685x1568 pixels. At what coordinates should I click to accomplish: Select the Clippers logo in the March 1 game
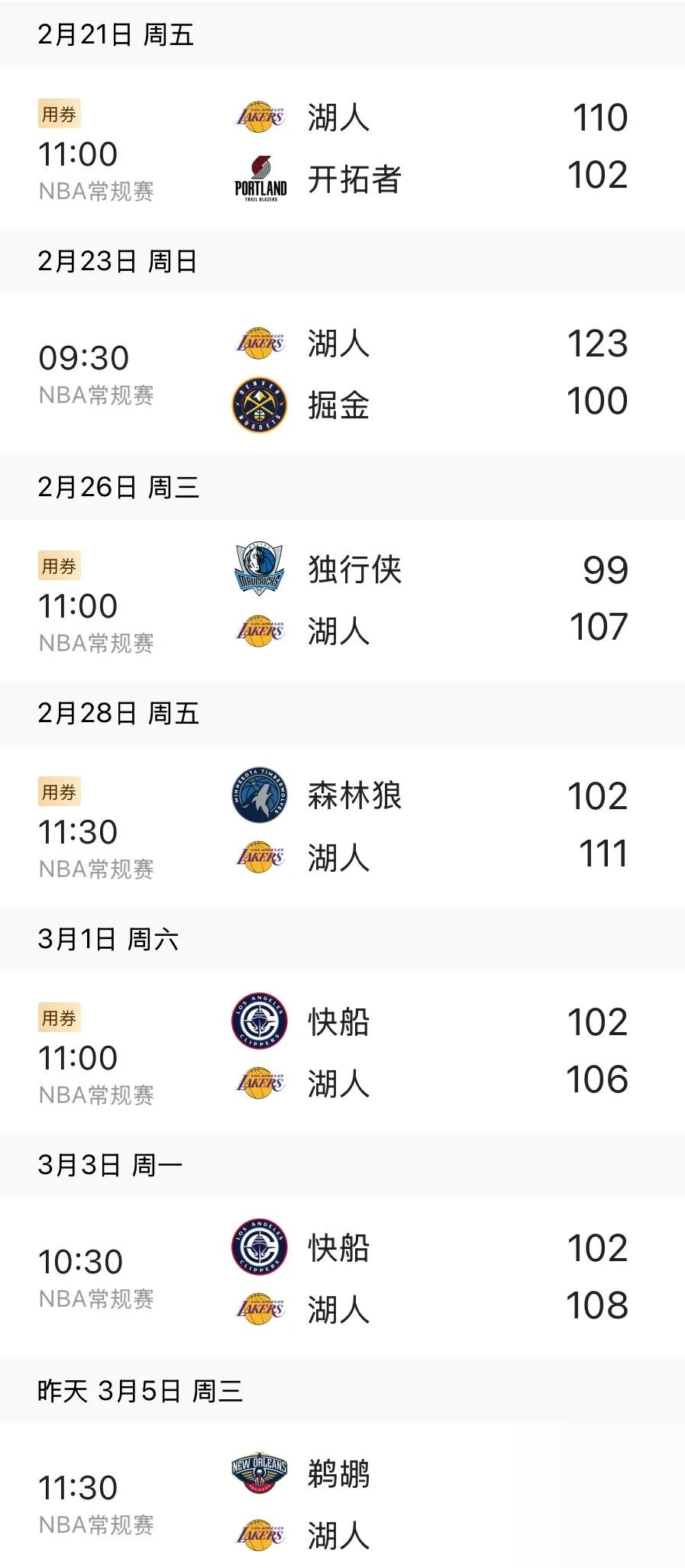click(x=260, y=1022)
